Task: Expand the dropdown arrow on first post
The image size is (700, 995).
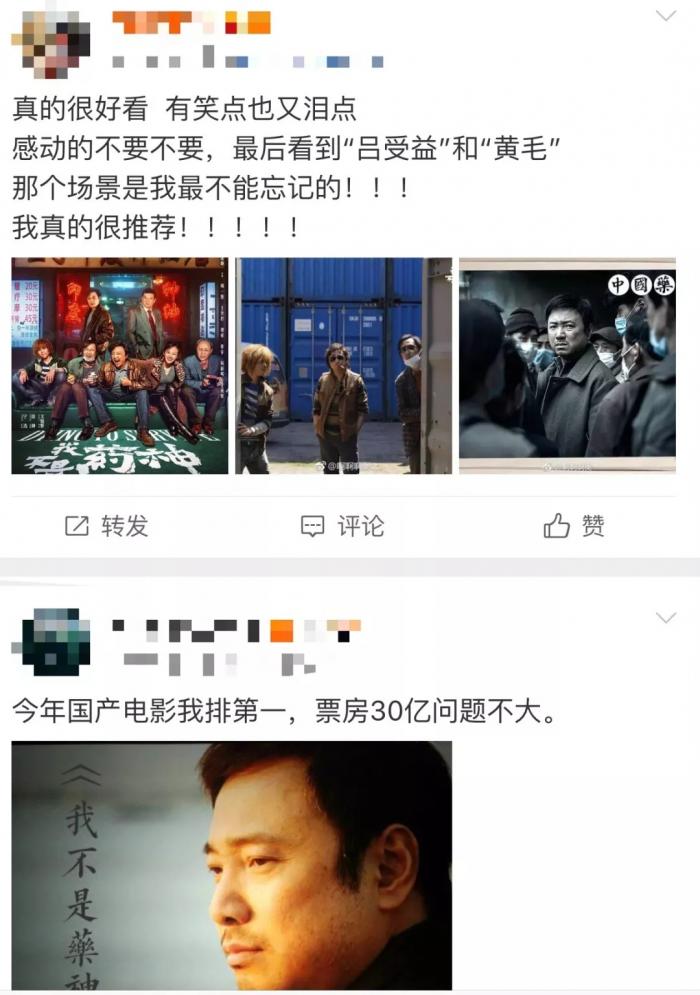Action: pos(665,16)
